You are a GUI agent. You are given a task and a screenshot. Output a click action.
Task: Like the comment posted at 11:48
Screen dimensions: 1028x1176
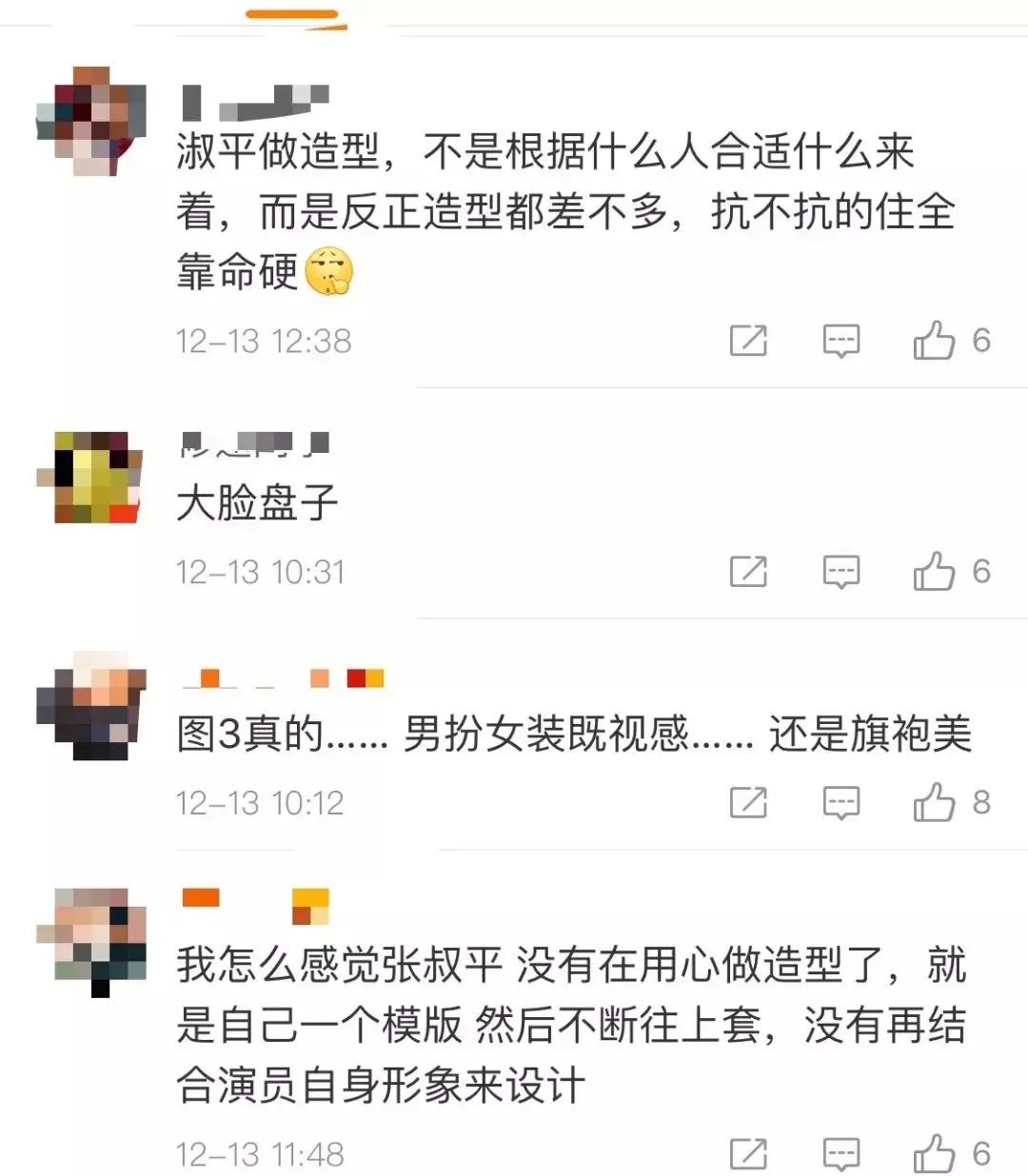point(934,1153)
